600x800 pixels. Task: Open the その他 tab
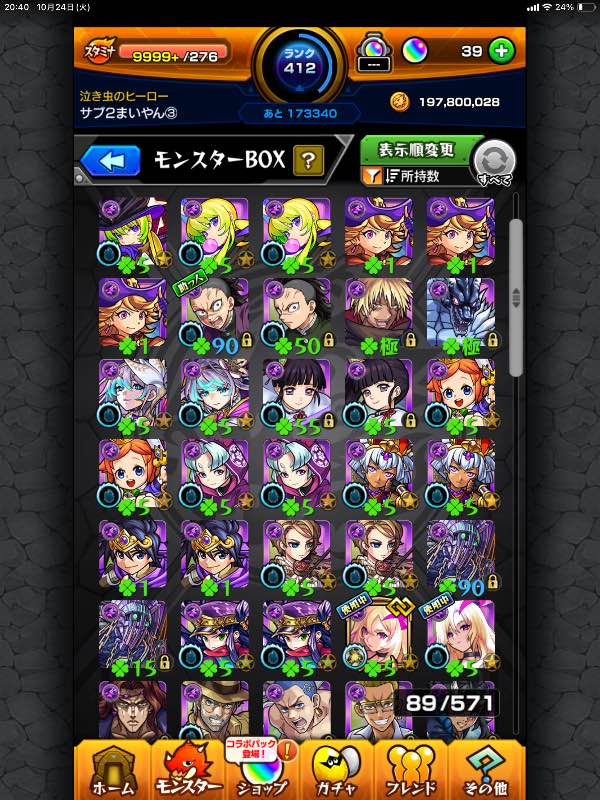coord(482,770)
